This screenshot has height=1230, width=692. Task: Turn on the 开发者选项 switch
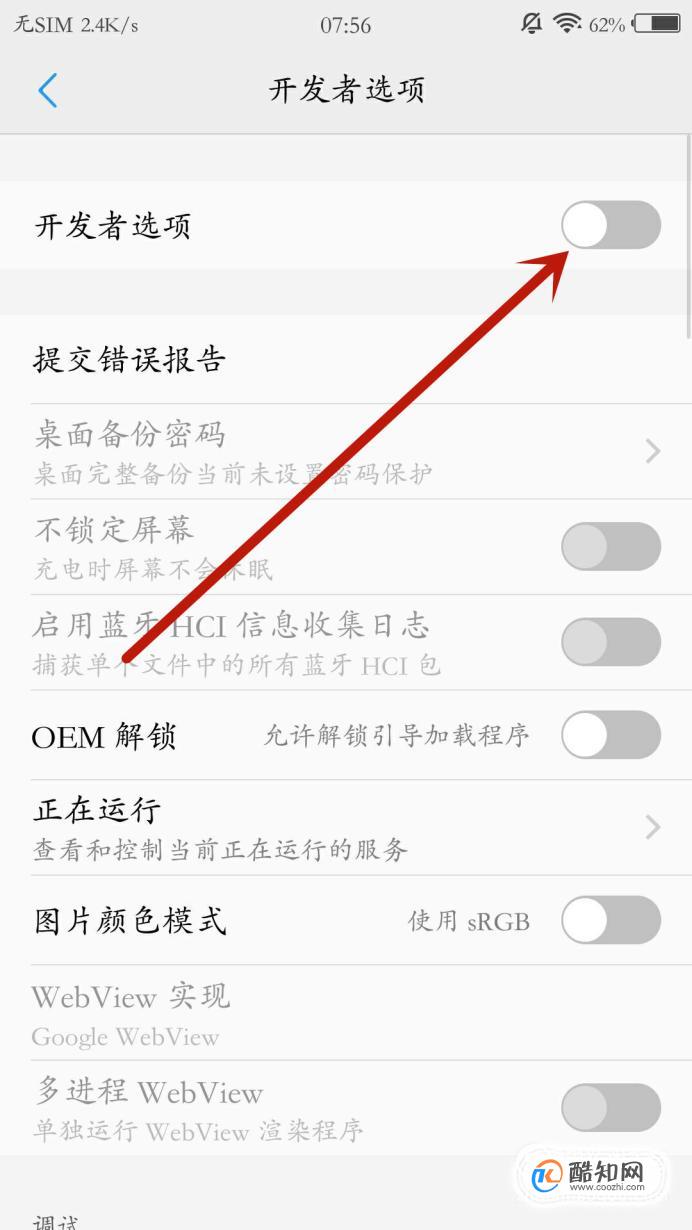pyautogui.click(x=611, y=225)
